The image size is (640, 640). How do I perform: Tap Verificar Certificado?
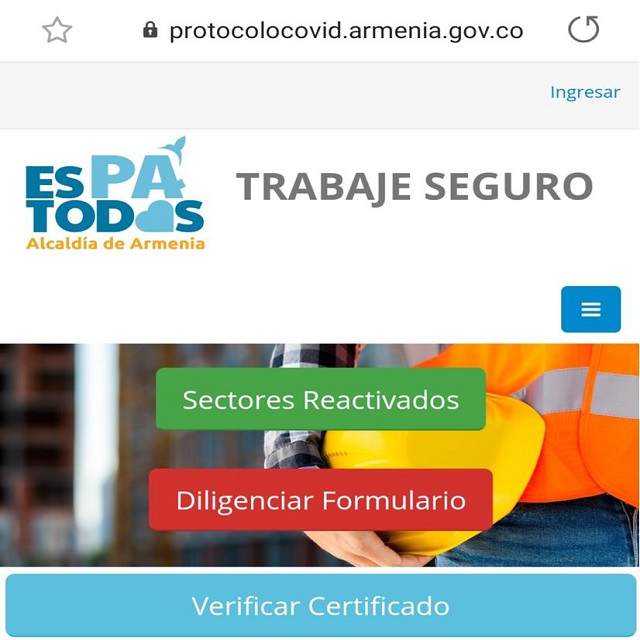tap(321, 606)
